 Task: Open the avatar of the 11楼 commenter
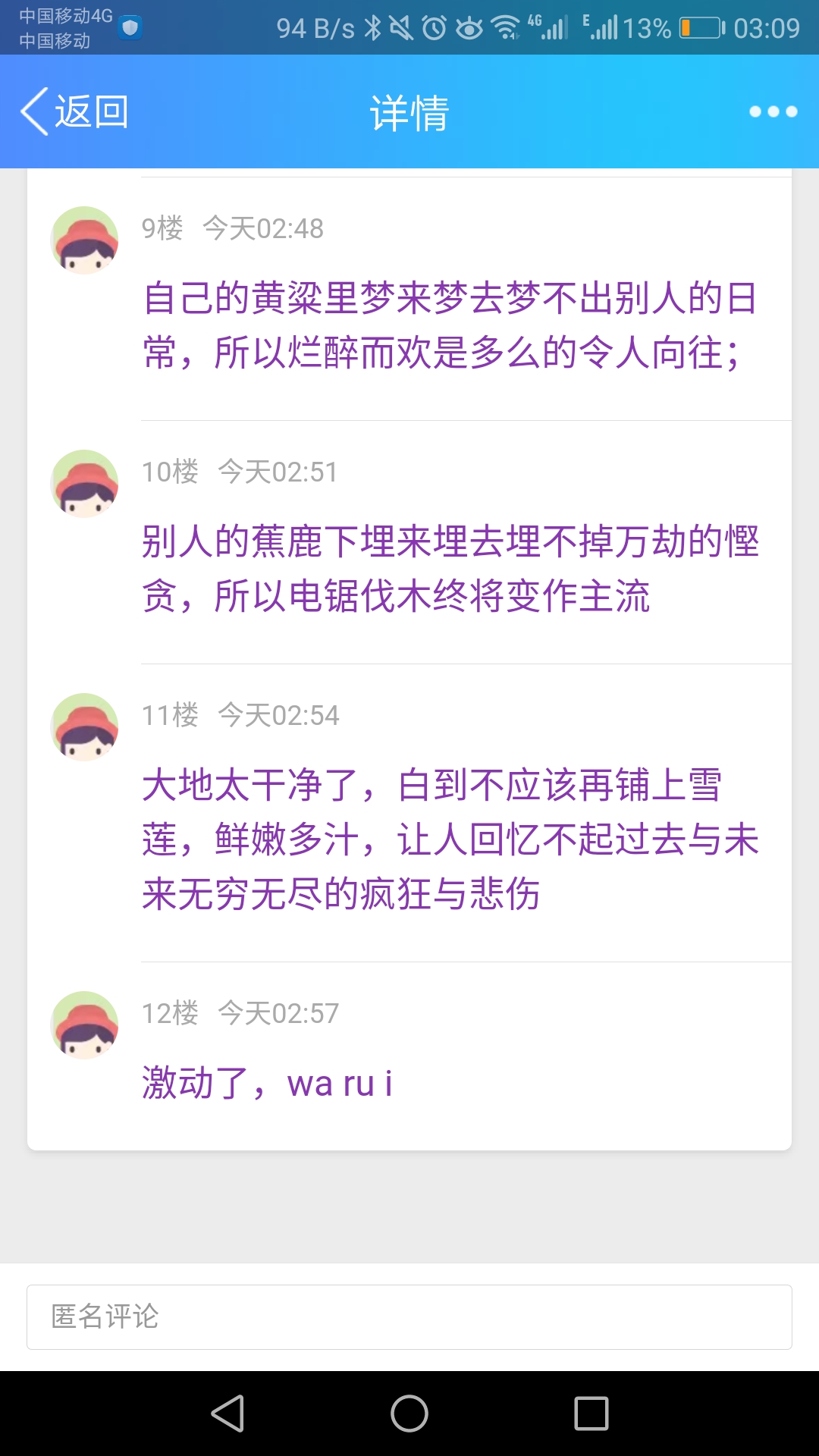85,727
